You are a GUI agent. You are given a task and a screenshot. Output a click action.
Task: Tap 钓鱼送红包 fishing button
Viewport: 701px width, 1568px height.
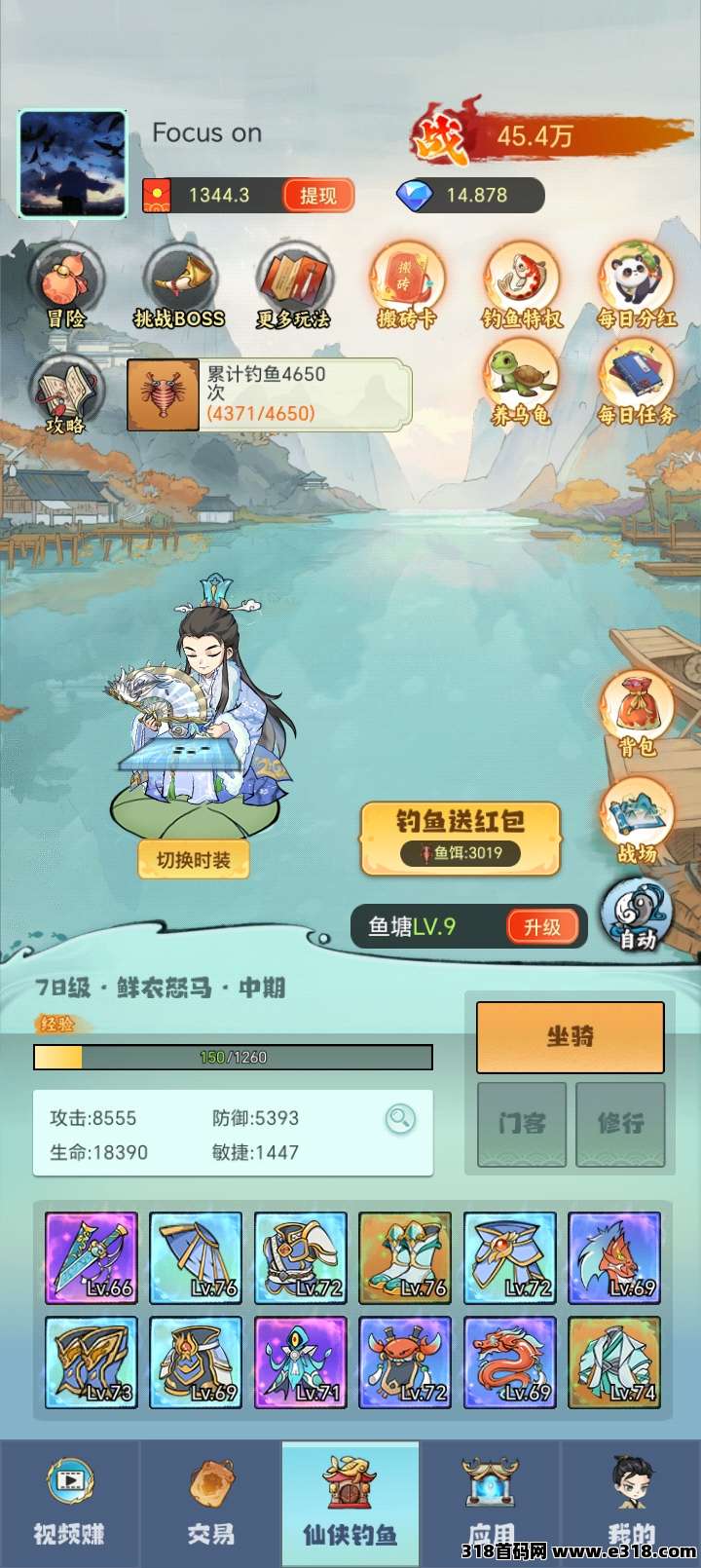[x=461, y=838]
